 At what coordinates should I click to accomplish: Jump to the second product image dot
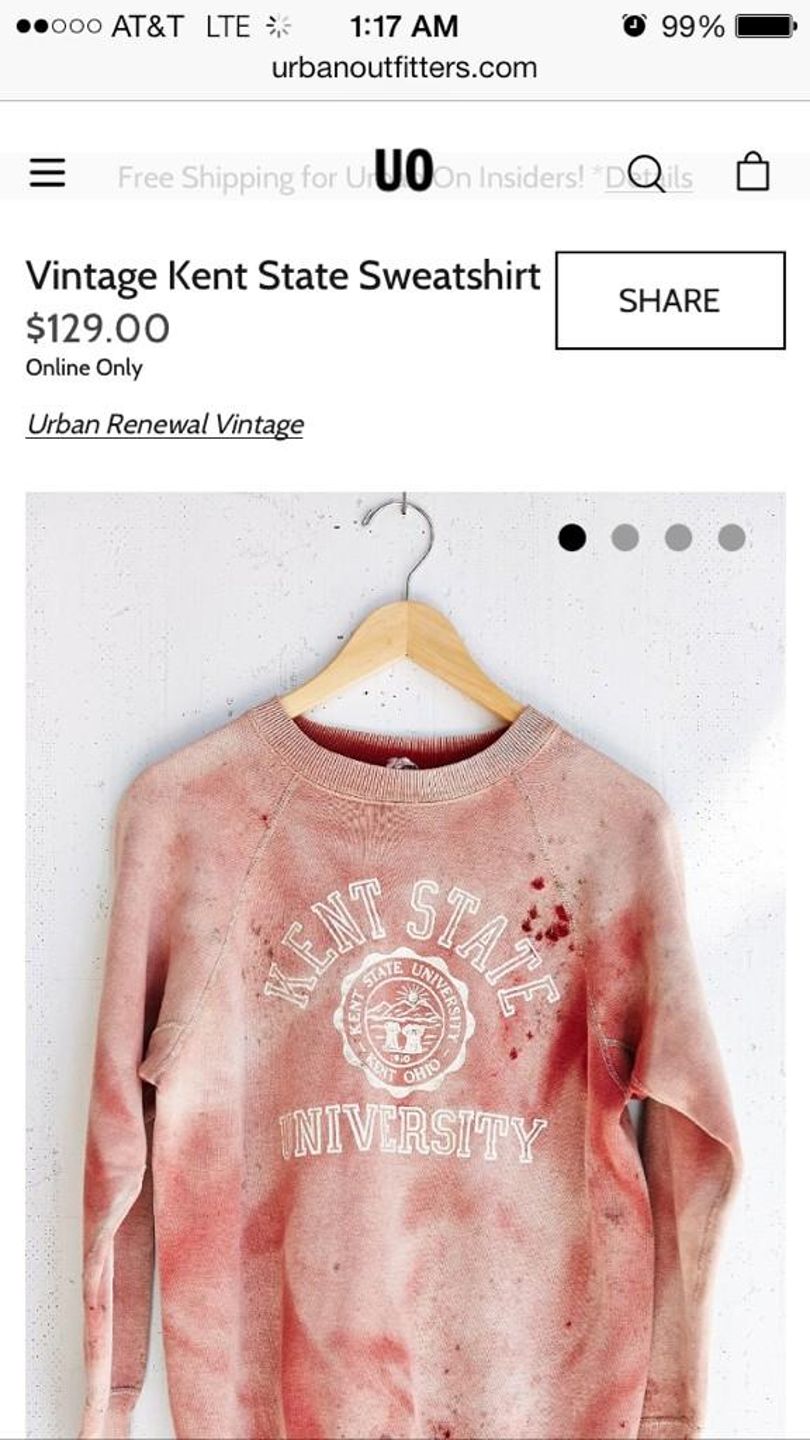click(x=625, y=538)
